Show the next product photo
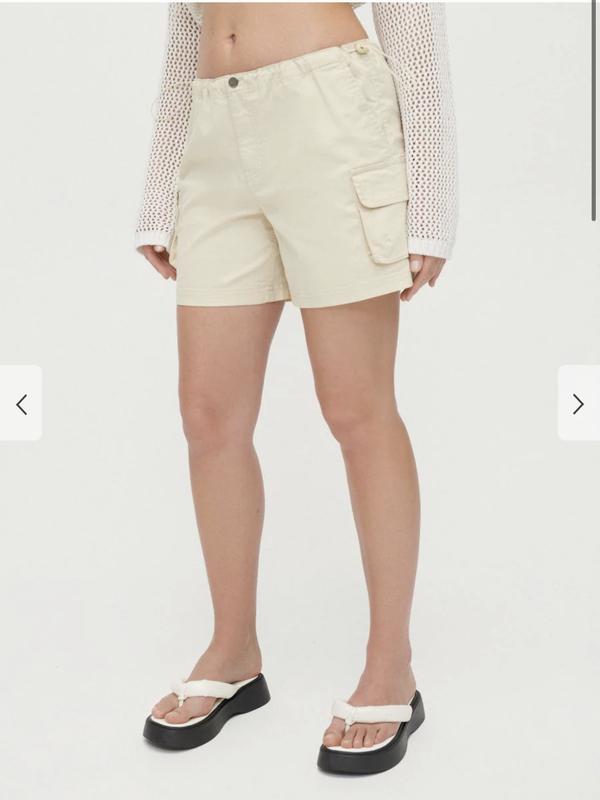The height and width of the screenshot is (800, 600). pyautogui.click(x=579, y=403)
